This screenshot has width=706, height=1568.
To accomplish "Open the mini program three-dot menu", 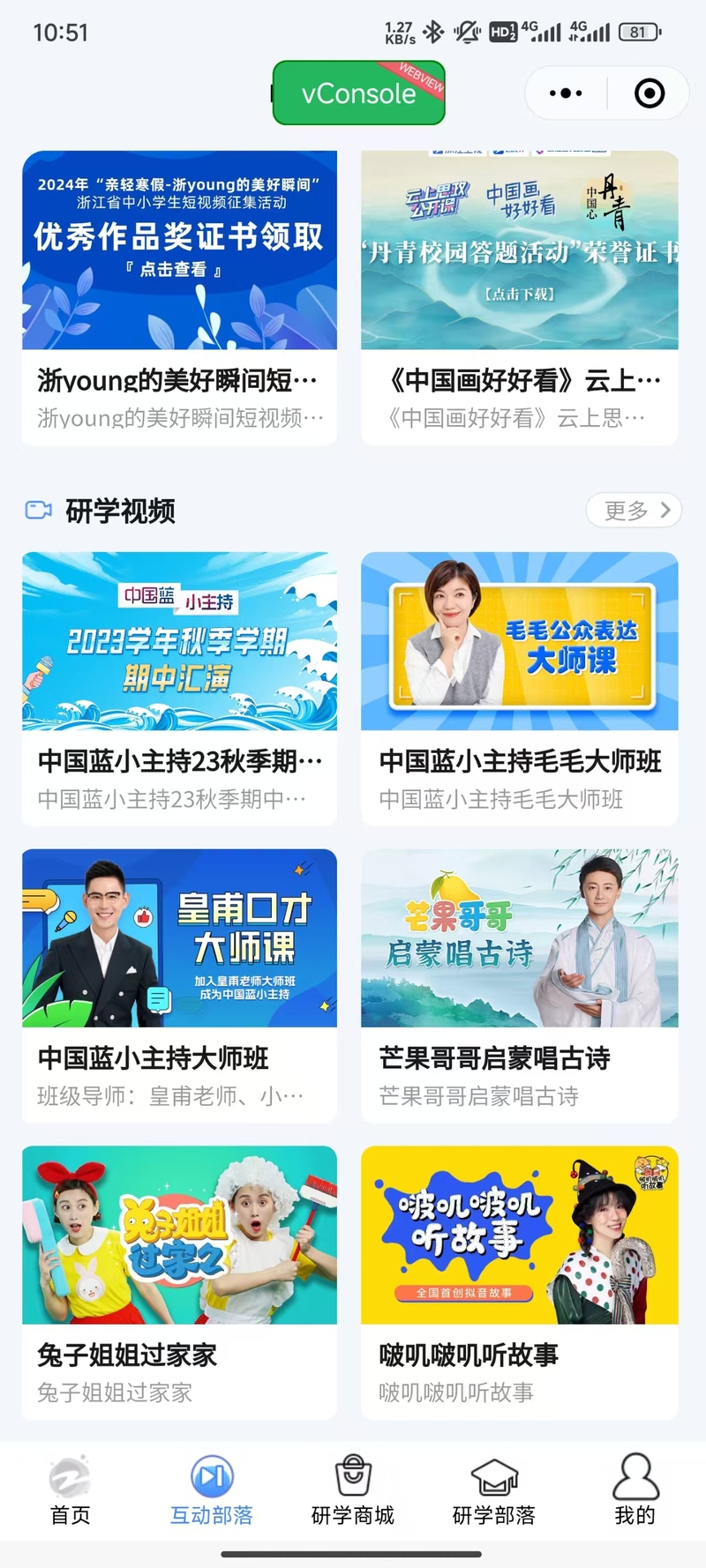I will (x=566, y=93).
